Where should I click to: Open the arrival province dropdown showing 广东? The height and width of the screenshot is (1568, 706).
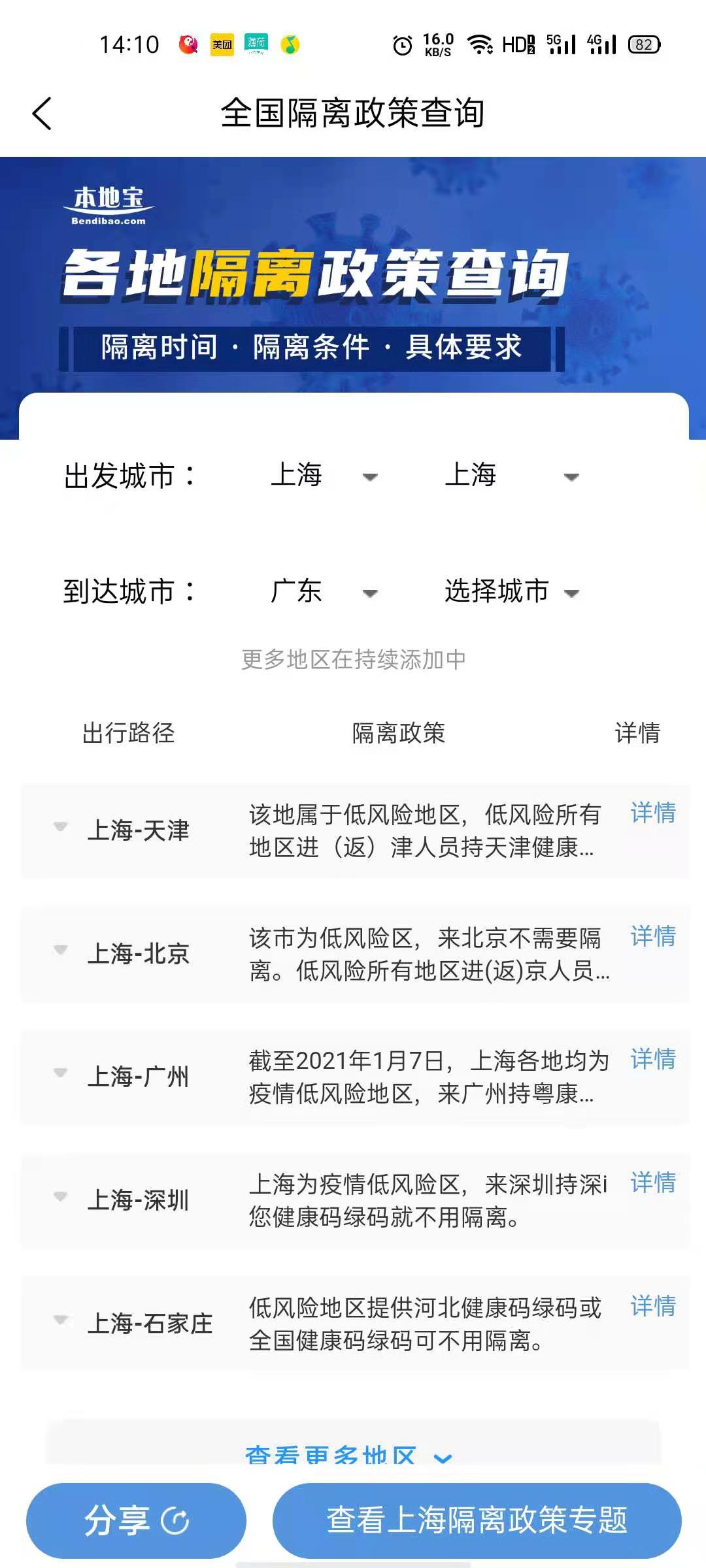(324, 592)
